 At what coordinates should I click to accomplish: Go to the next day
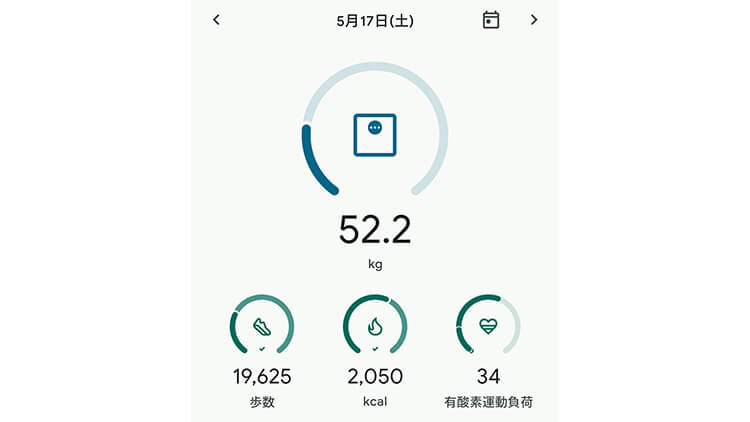(x=534, y=20)
